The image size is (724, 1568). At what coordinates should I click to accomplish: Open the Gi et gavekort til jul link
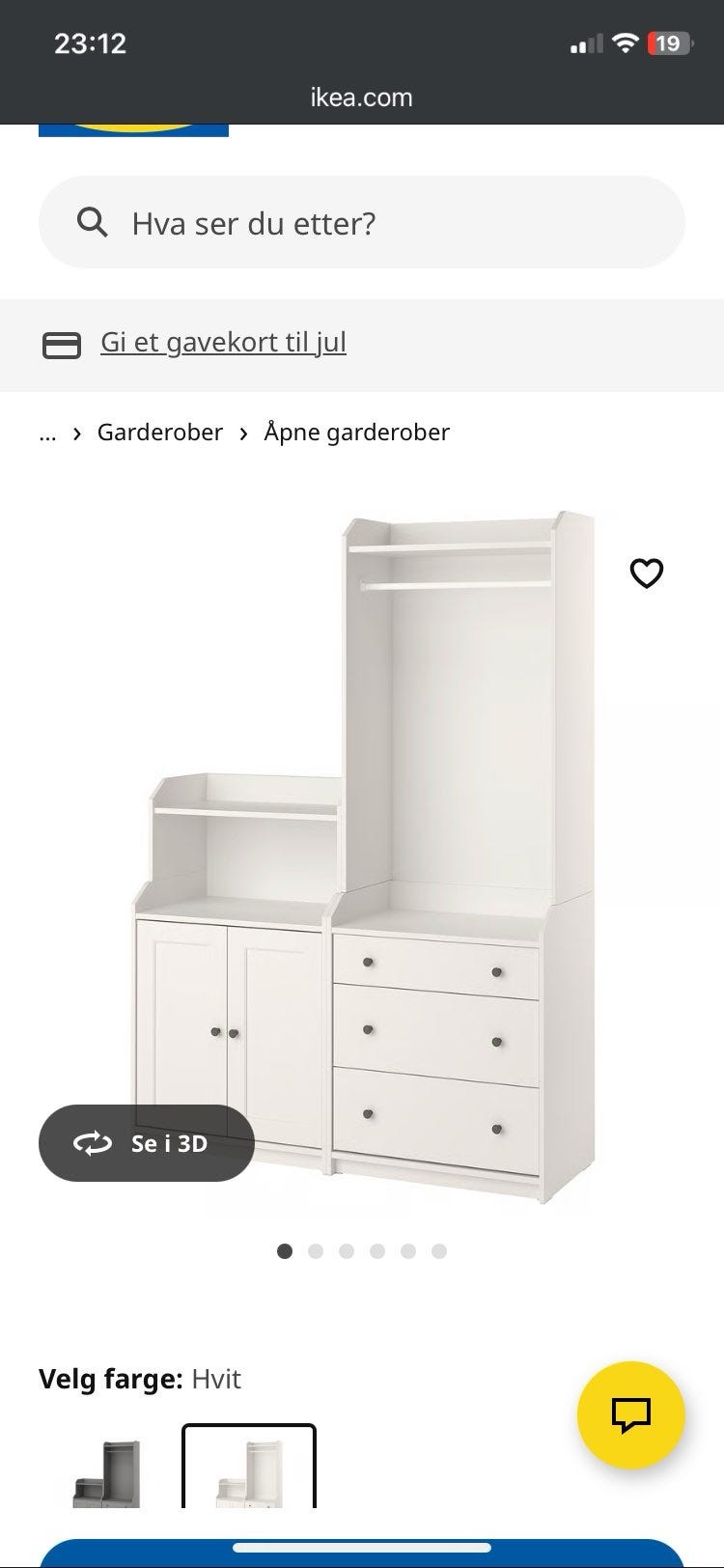pyautogui.click(x=223, y=341)
